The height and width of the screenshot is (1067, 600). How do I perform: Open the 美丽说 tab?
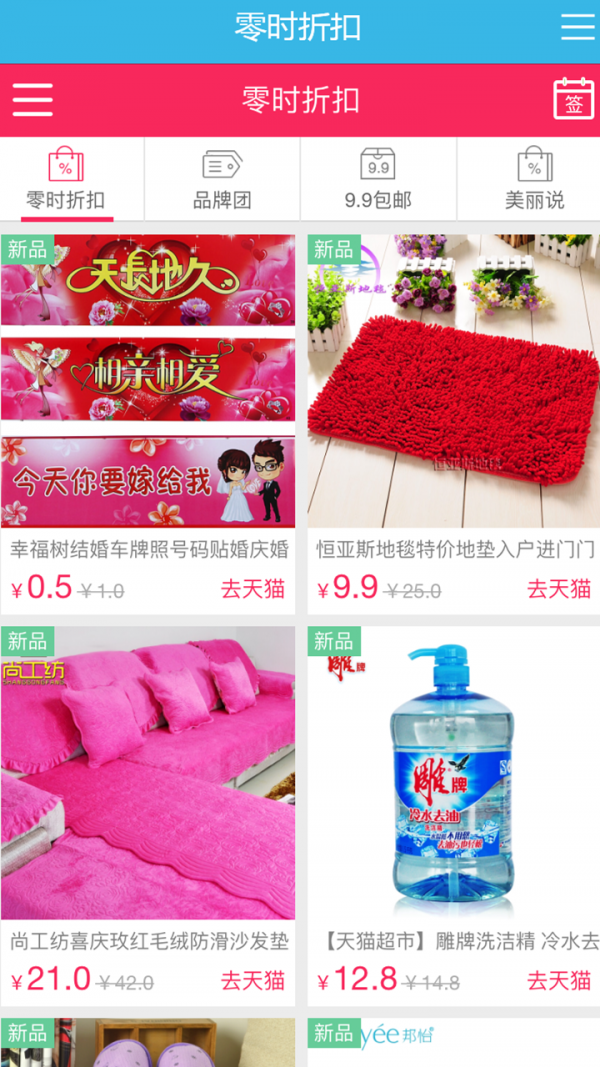pos(534,179)
